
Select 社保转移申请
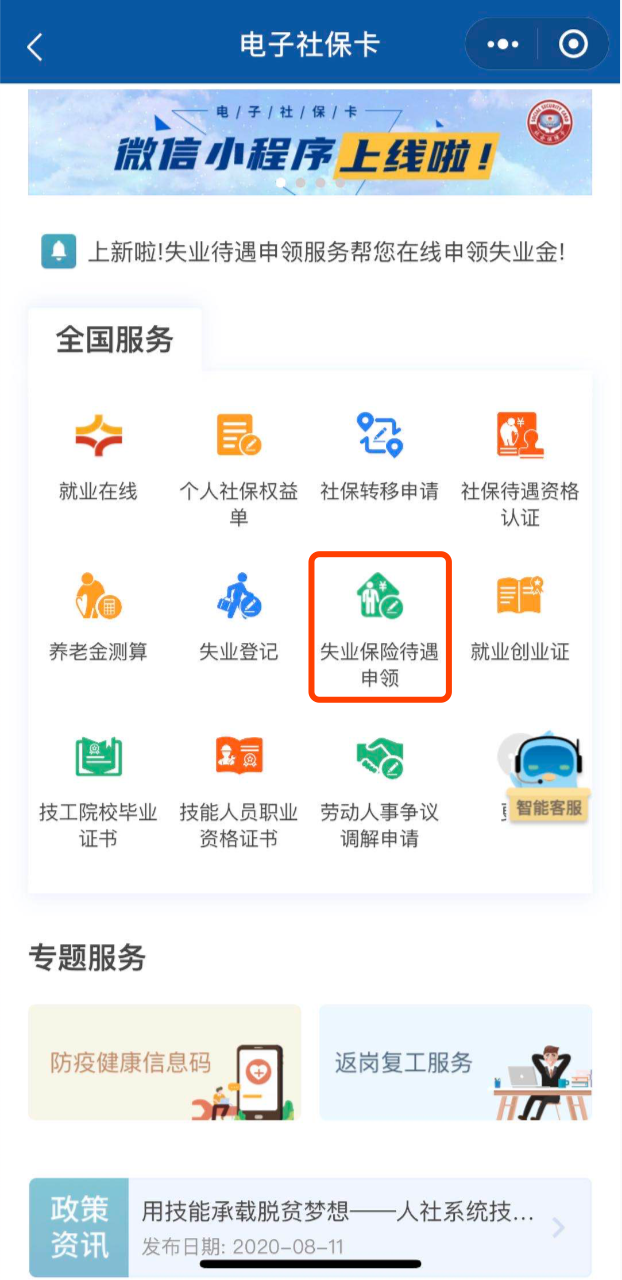click(x=380, y=456)
